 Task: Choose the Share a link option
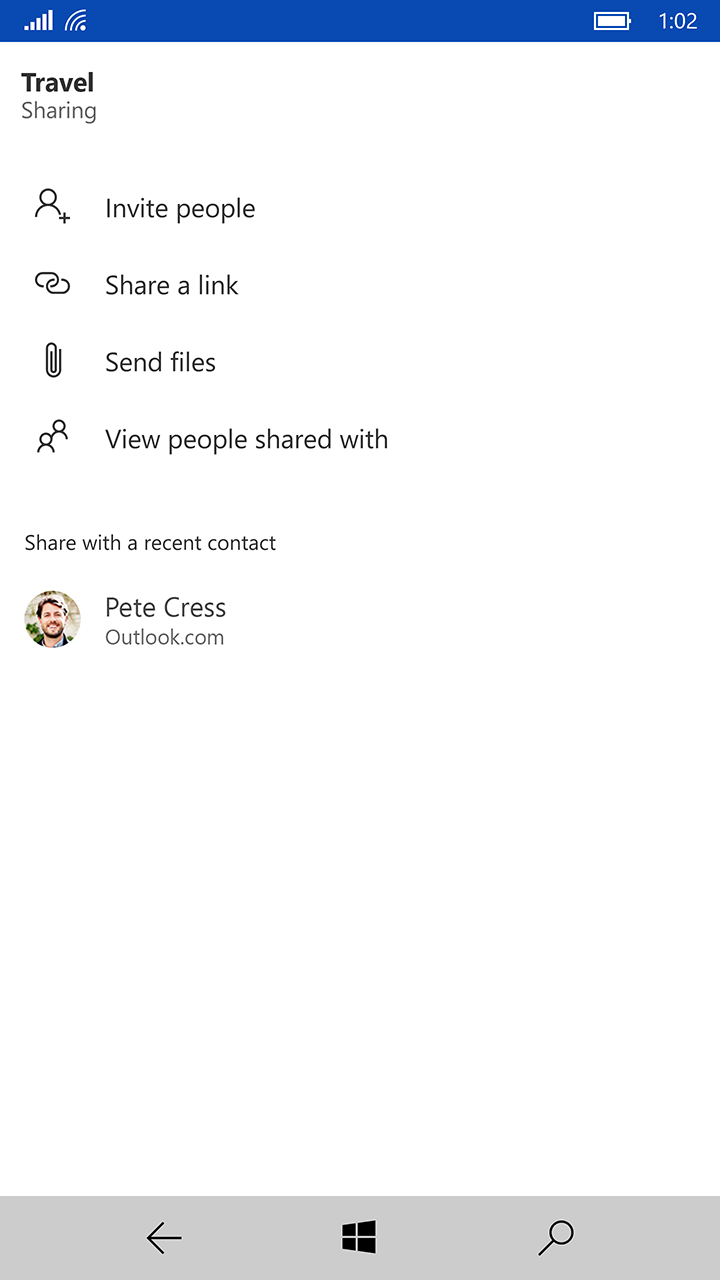(x=171, y=285)
